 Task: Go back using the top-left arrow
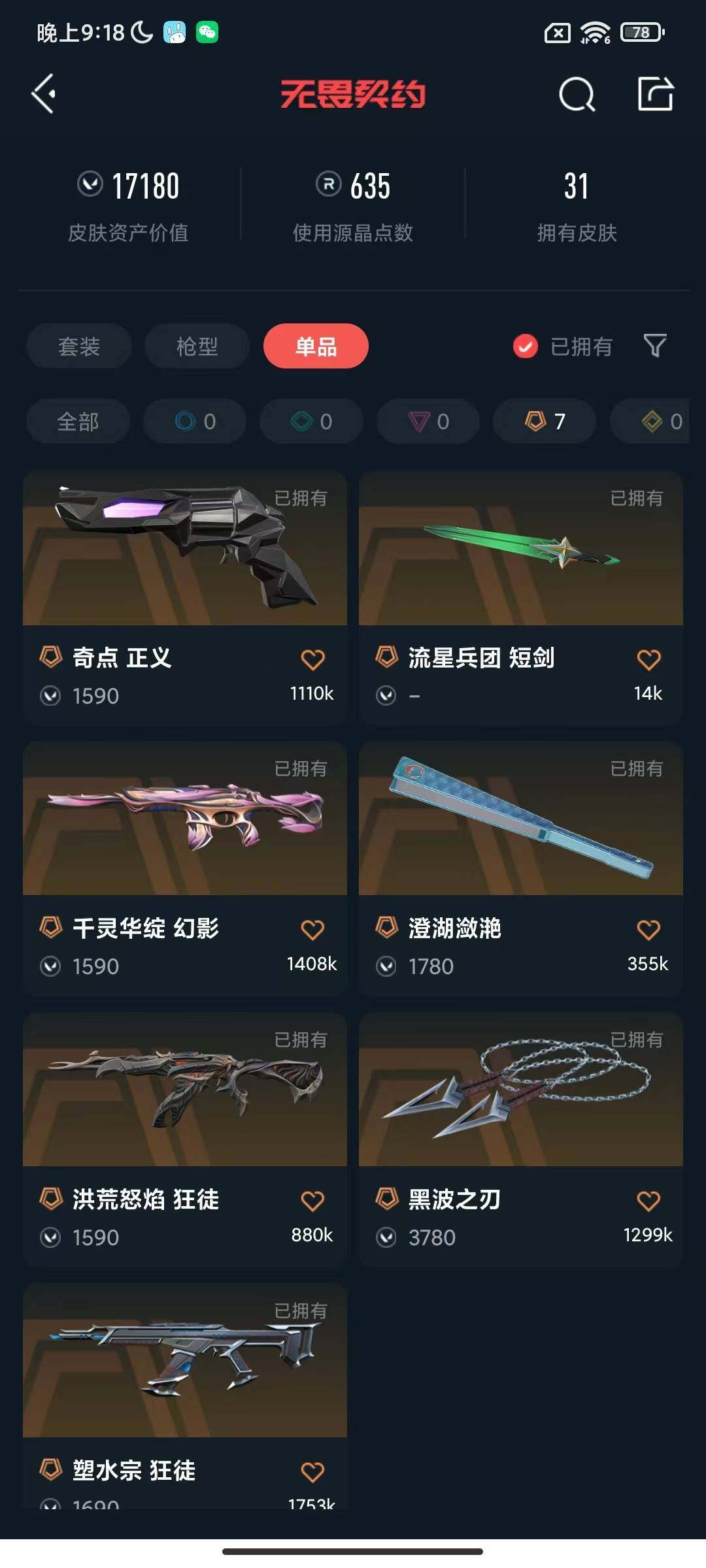[44, 94]
